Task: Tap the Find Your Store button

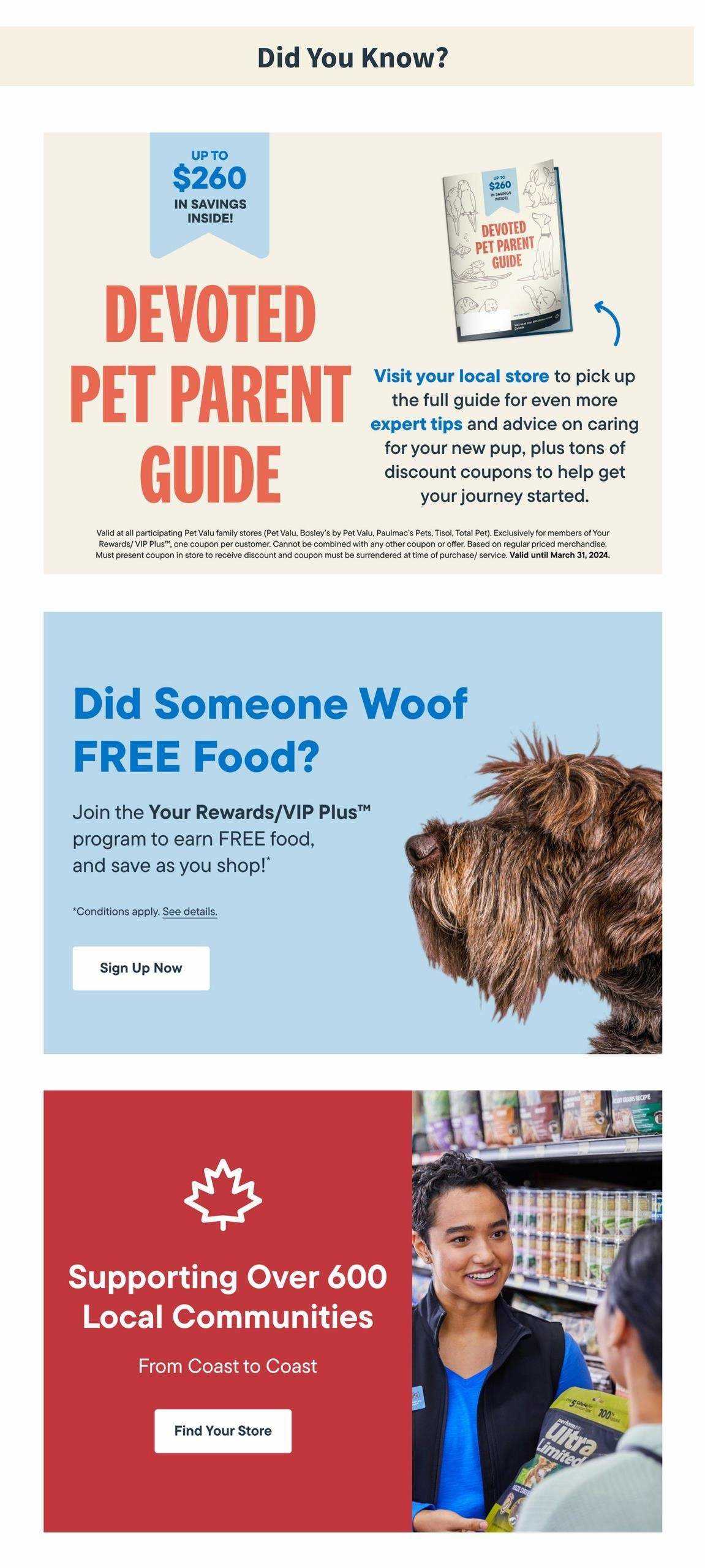Action: pos(223,1430)
